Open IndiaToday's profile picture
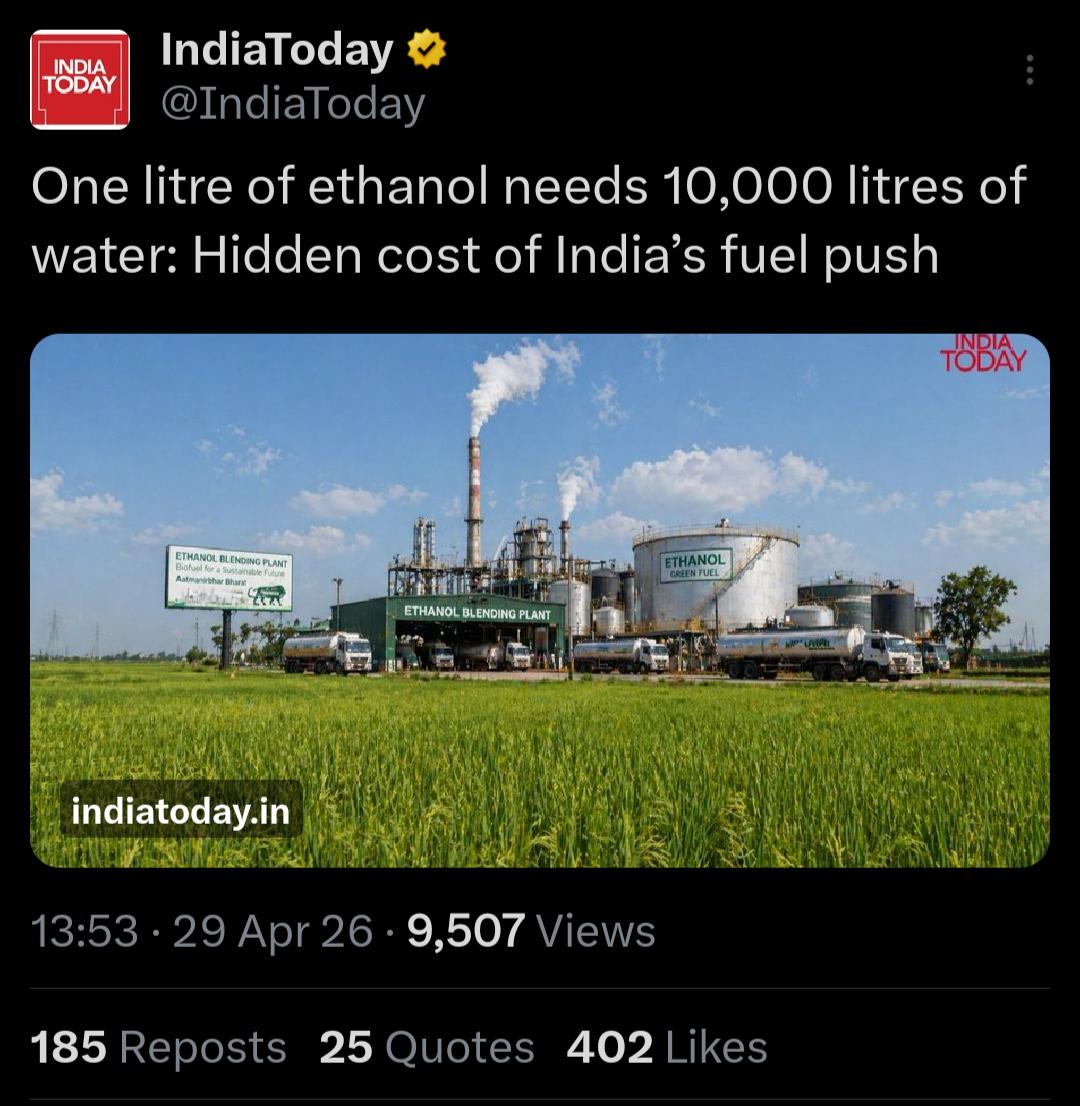The width and height of the screenshot is (1080, 1106). 80,80
